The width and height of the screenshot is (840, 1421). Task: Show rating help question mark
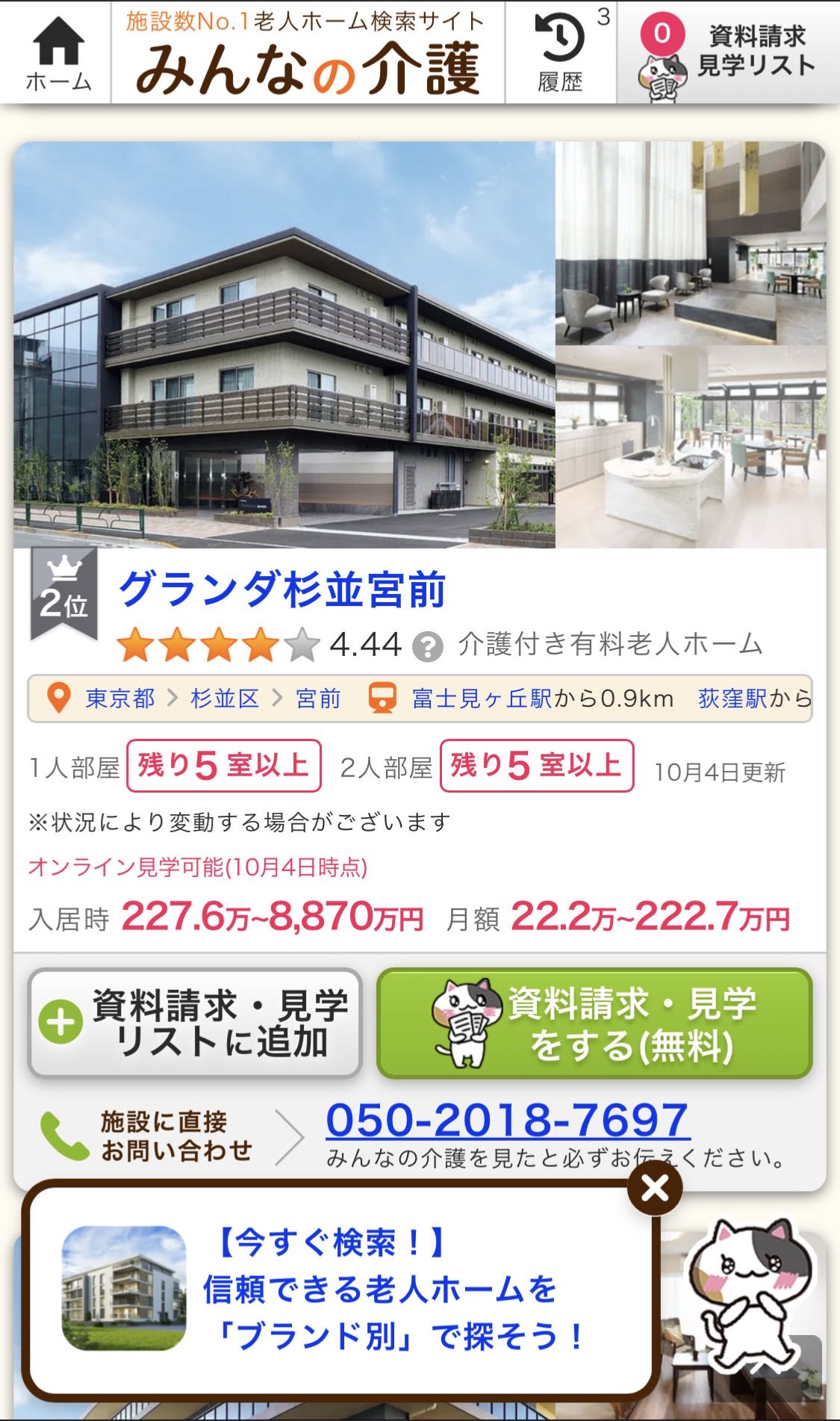(x=428, y=646)
